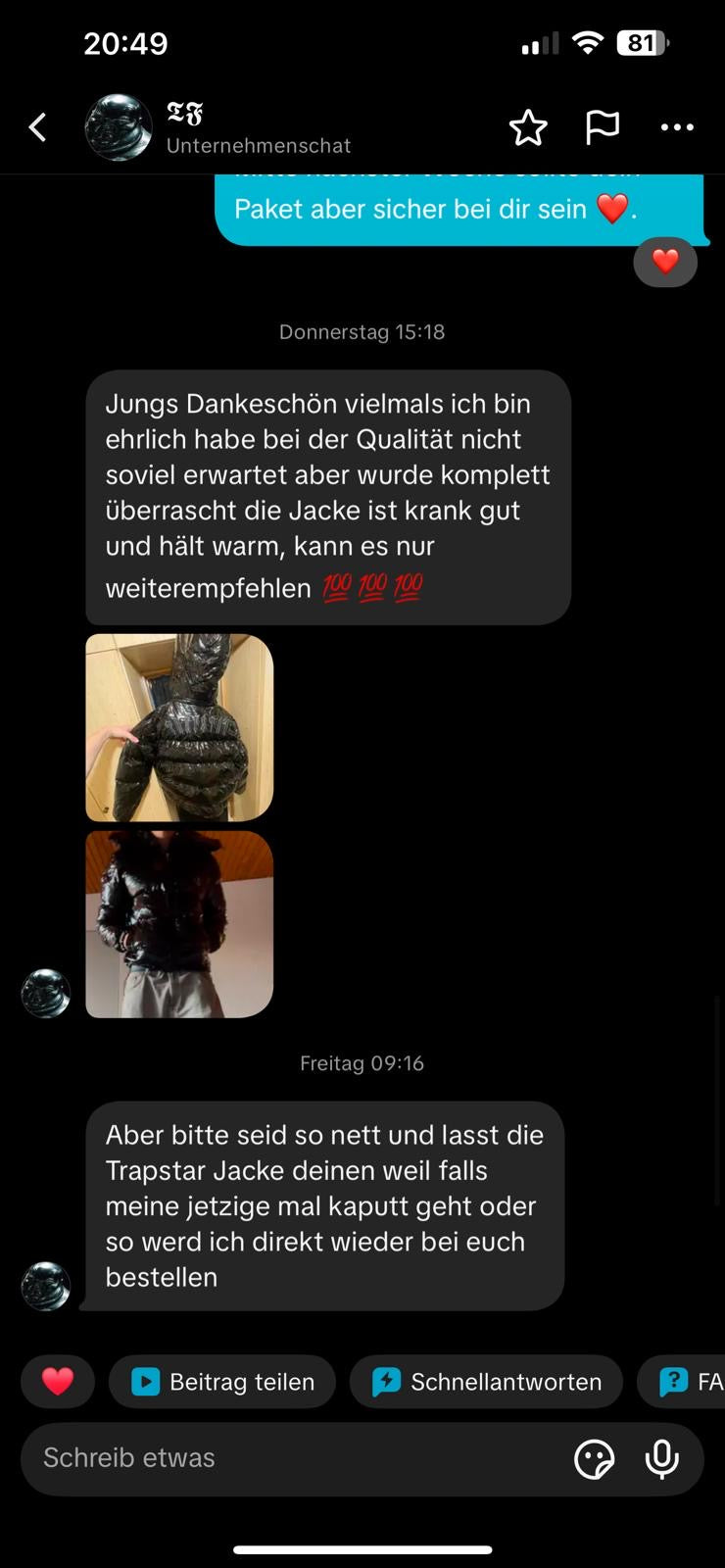Open Schnellantworten quick replies
The height and width of the screenshot is (1568, 725).
(x=486, y=1382)
